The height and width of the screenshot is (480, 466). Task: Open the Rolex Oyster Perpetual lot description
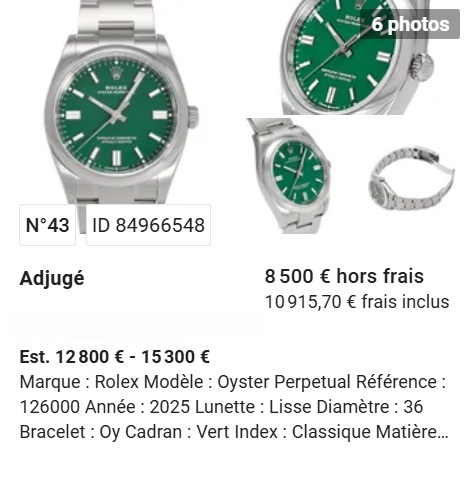233,407
